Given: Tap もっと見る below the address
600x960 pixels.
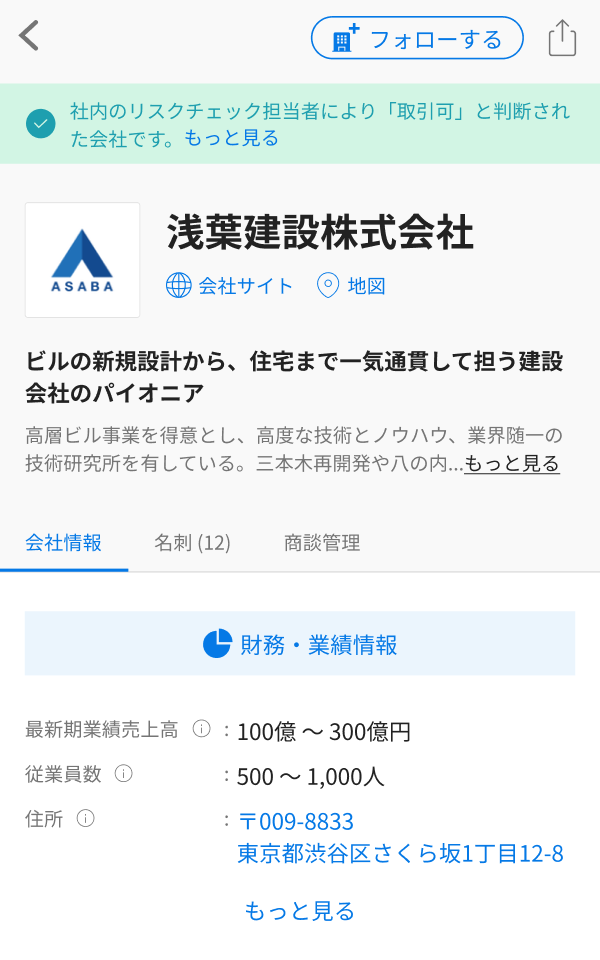Looking at the screenshot, I should click(x=300, y=912).
